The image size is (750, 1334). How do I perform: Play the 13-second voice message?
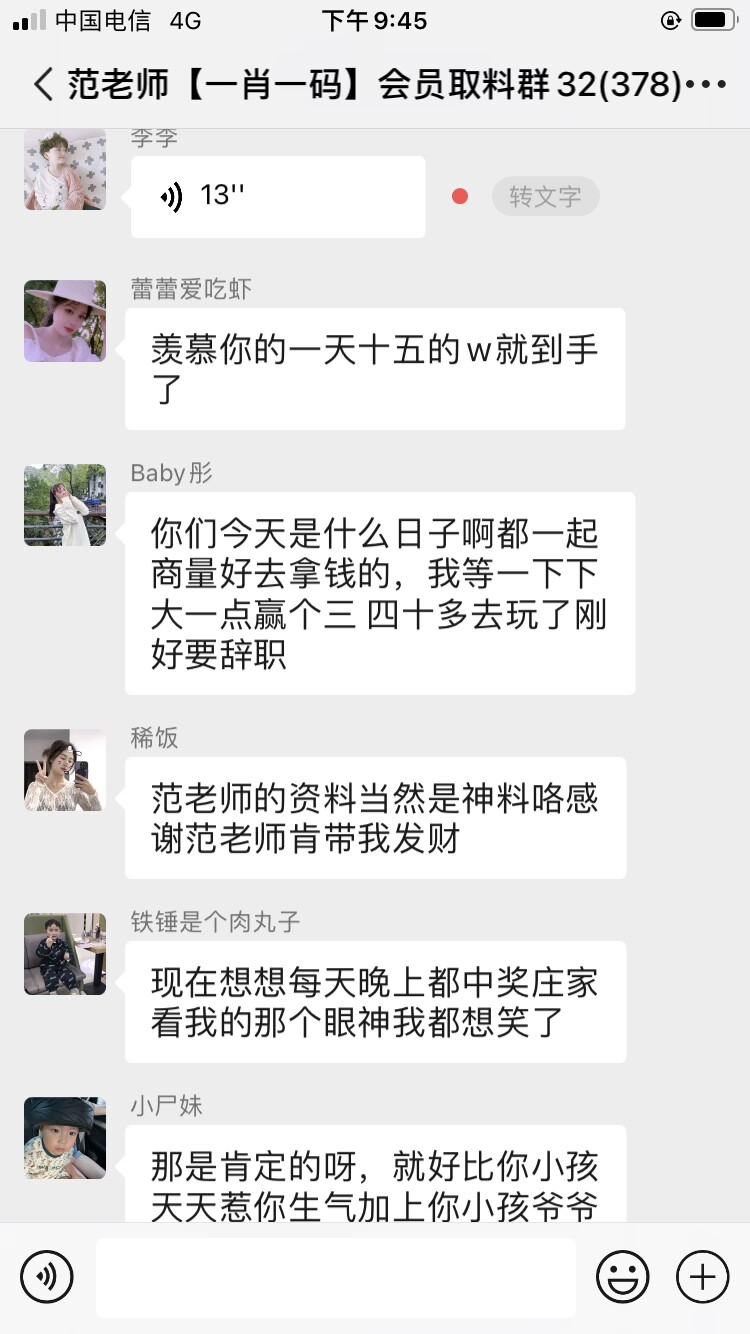(x=277, y=196)
